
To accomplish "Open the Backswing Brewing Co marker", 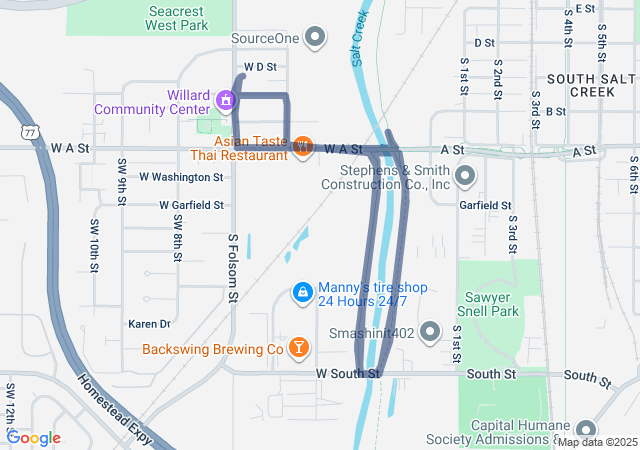I will pyautogui.click(x=298, y=349).
